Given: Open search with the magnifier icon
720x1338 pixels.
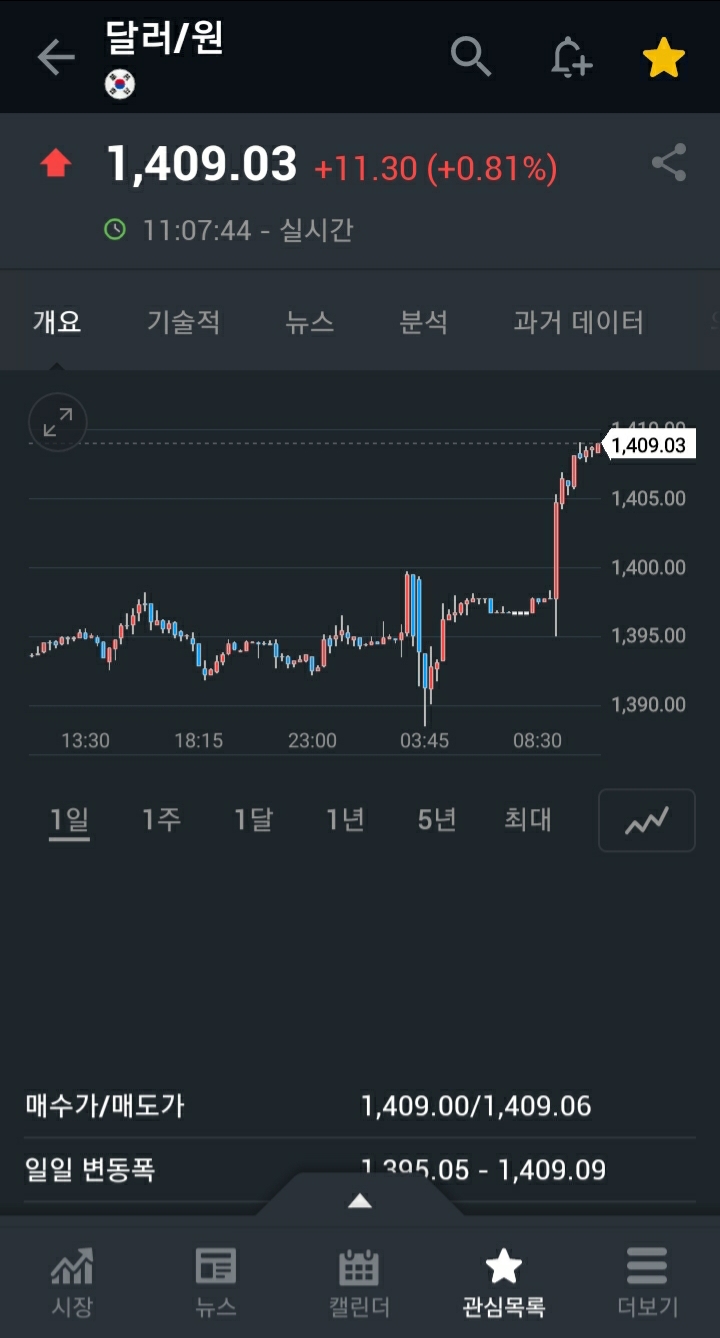Looking at the screenshot, I should point(470,57).
